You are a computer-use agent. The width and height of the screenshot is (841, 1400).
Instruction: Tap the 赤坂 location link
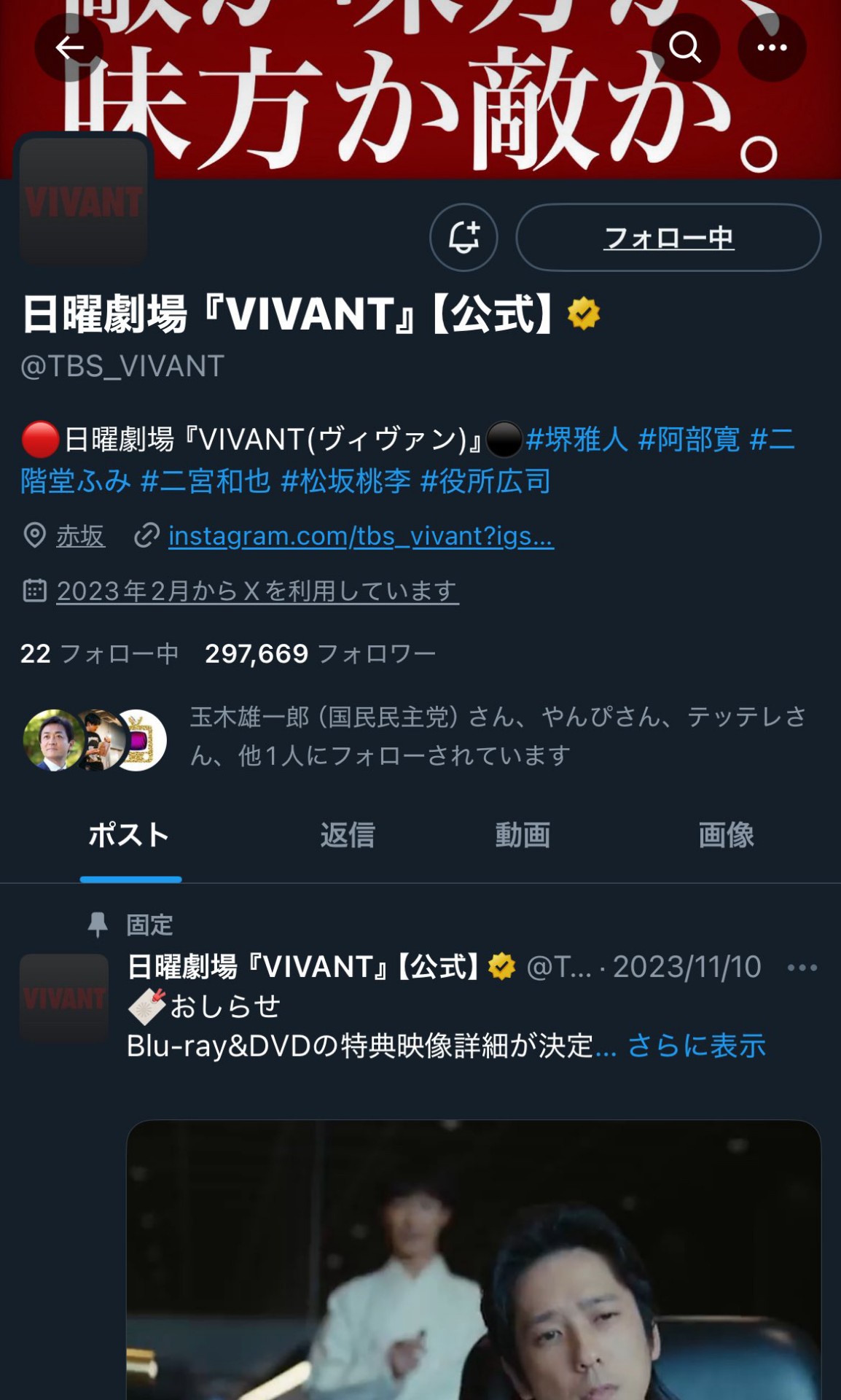[x=81, y=536]
